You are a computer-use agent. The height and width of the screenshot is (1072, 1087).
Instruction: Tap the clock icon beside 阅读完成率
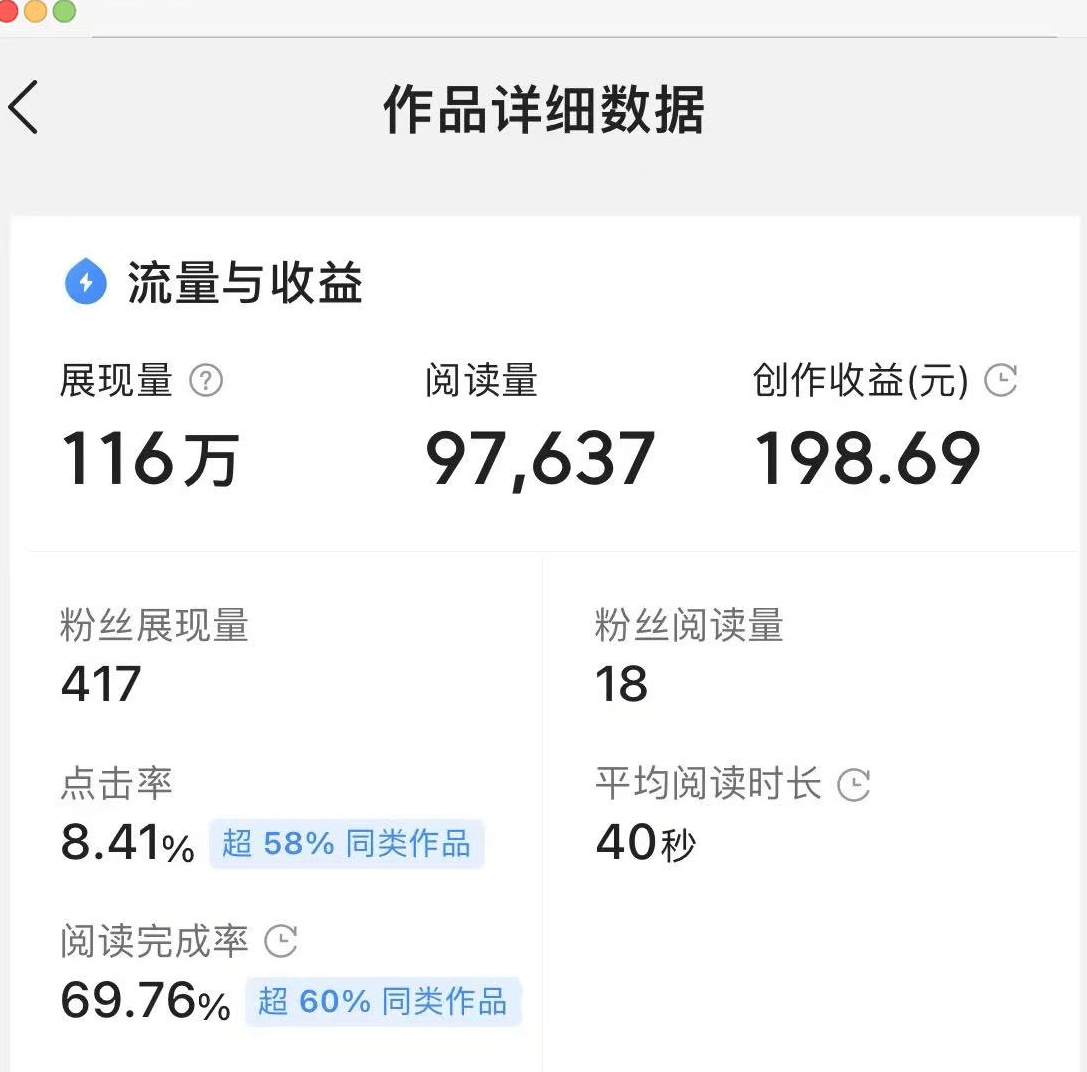281,941
